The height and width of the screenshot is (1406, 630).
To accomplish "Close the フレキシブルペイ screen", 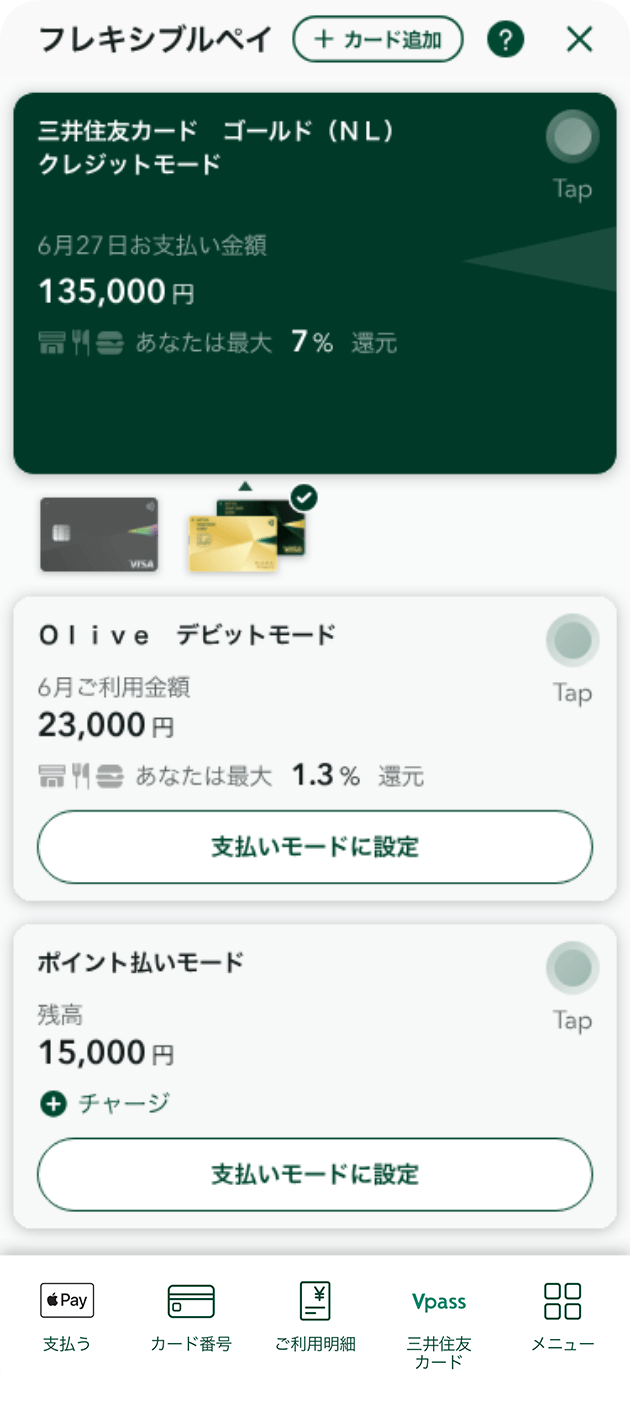I will 579,40.
